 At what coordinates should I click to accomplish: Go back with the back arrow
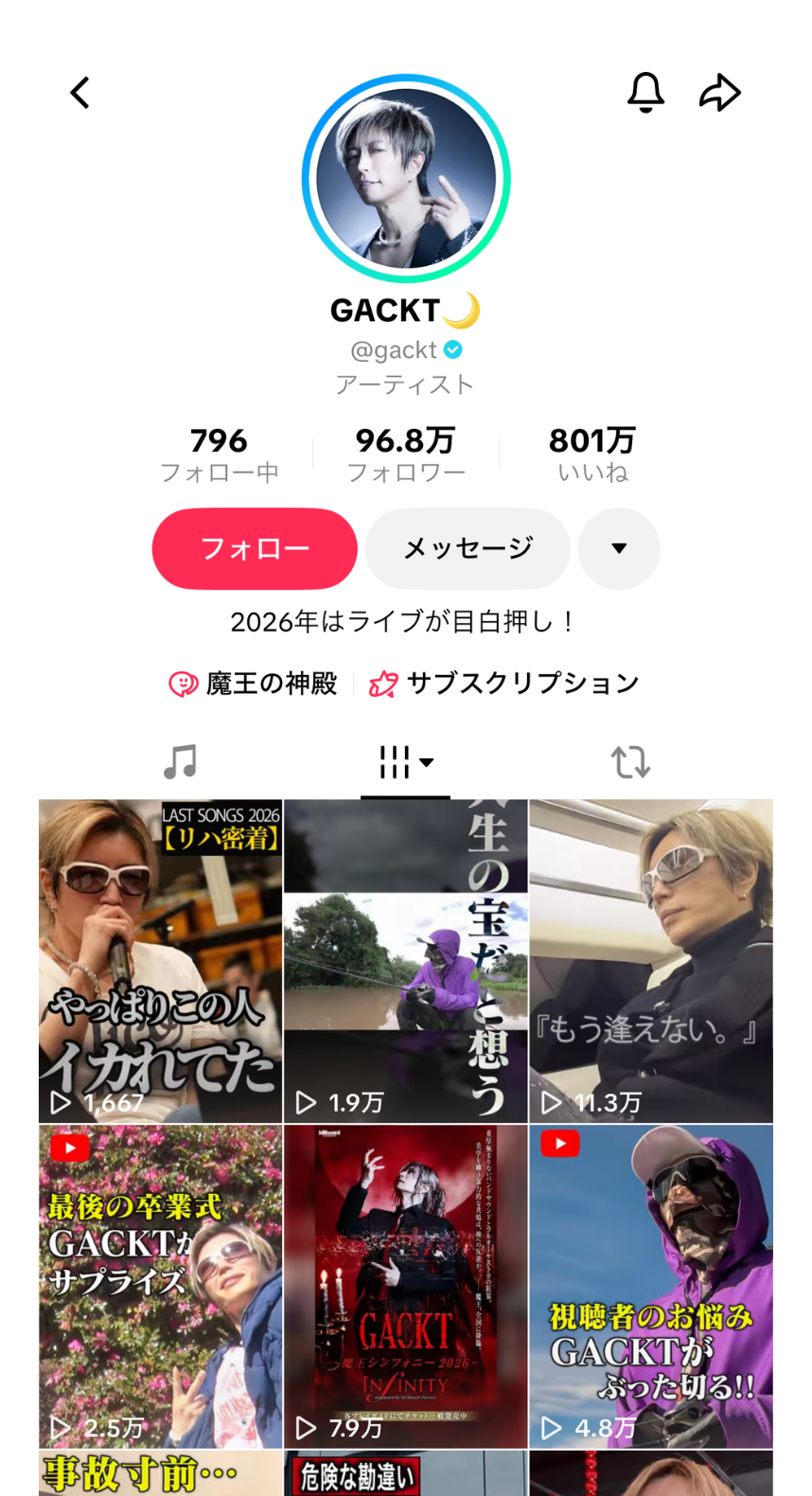click(79, 92)
